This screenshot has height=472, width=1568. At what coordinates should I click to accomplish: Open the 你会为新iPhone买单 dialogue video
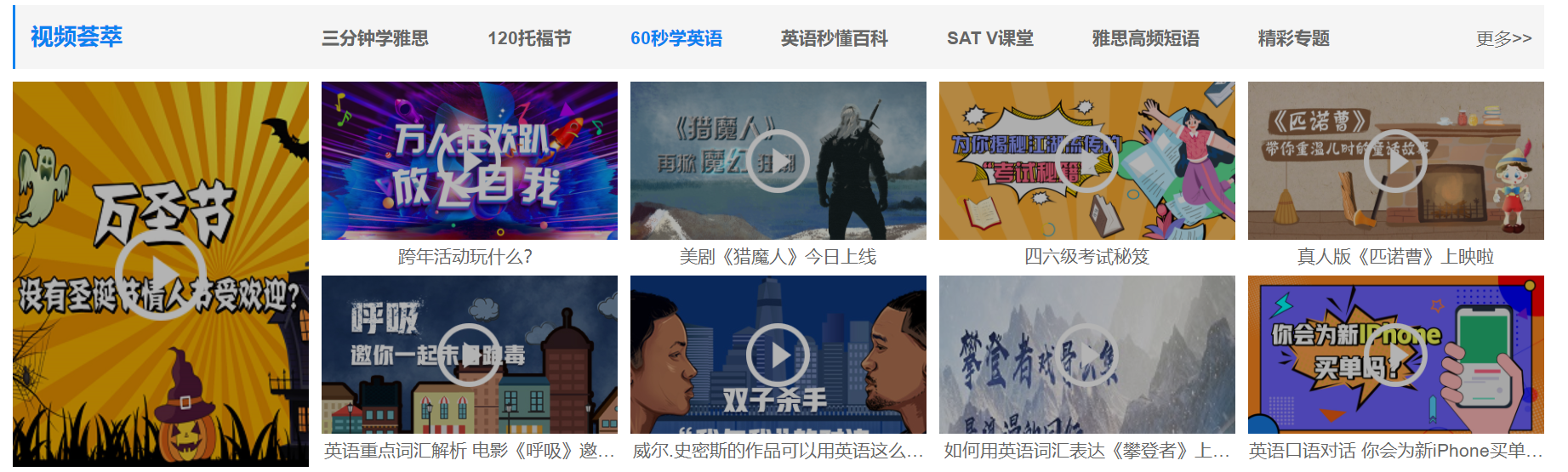(x=1396, y=355)
